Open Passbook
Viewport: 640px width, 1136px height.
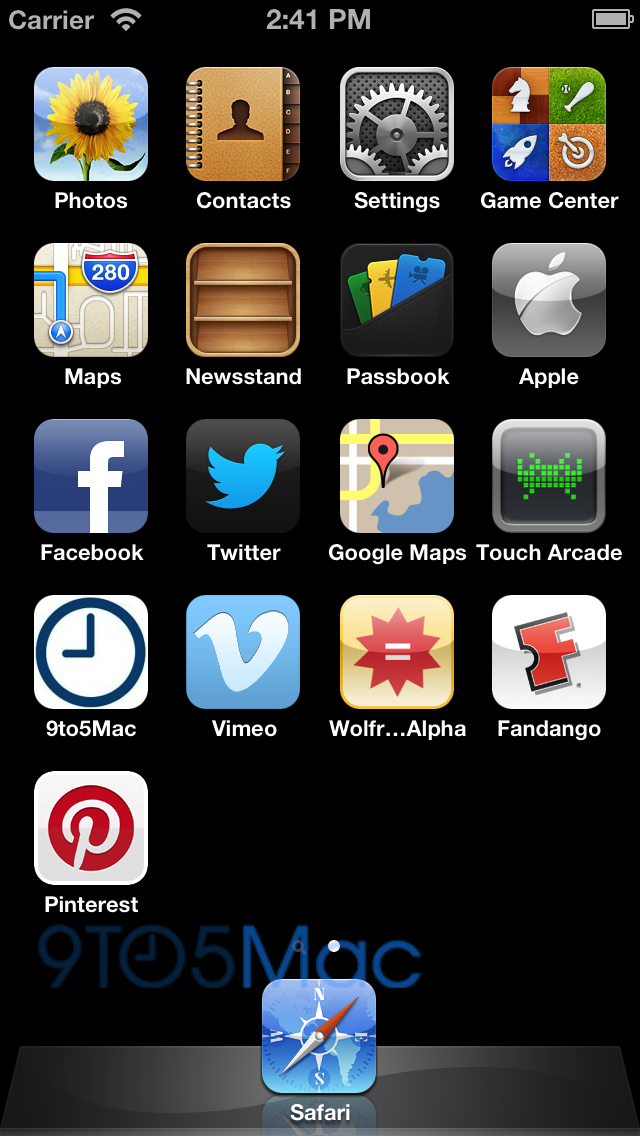pyautogui.click(x=397, y=300)
